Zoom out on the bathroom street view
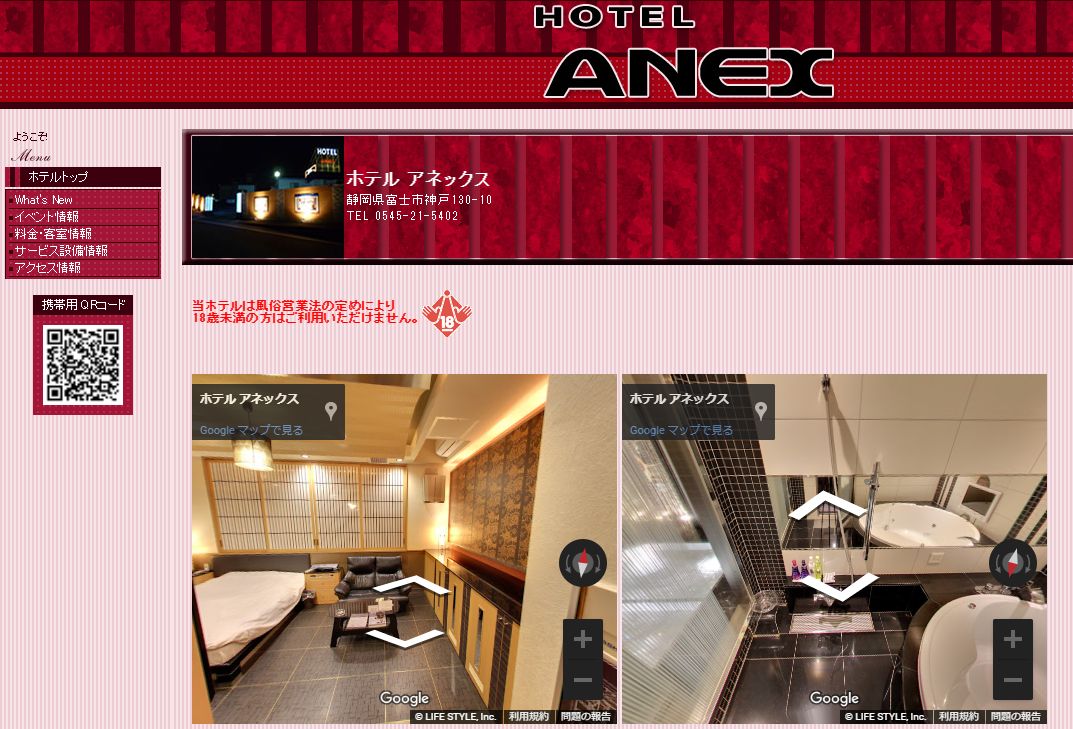 point(1013,680)
